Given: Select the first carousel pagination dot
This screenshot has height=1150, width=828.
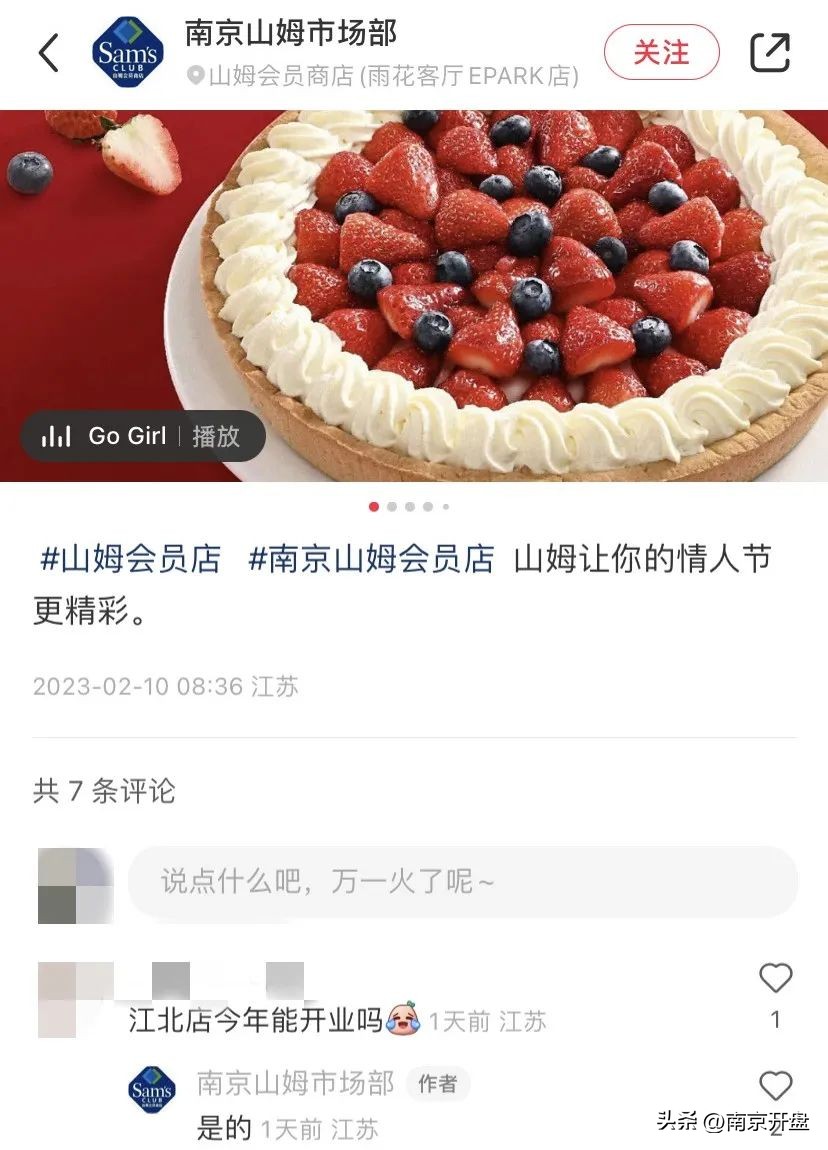Looking at the screenshot, I should 374,507.
